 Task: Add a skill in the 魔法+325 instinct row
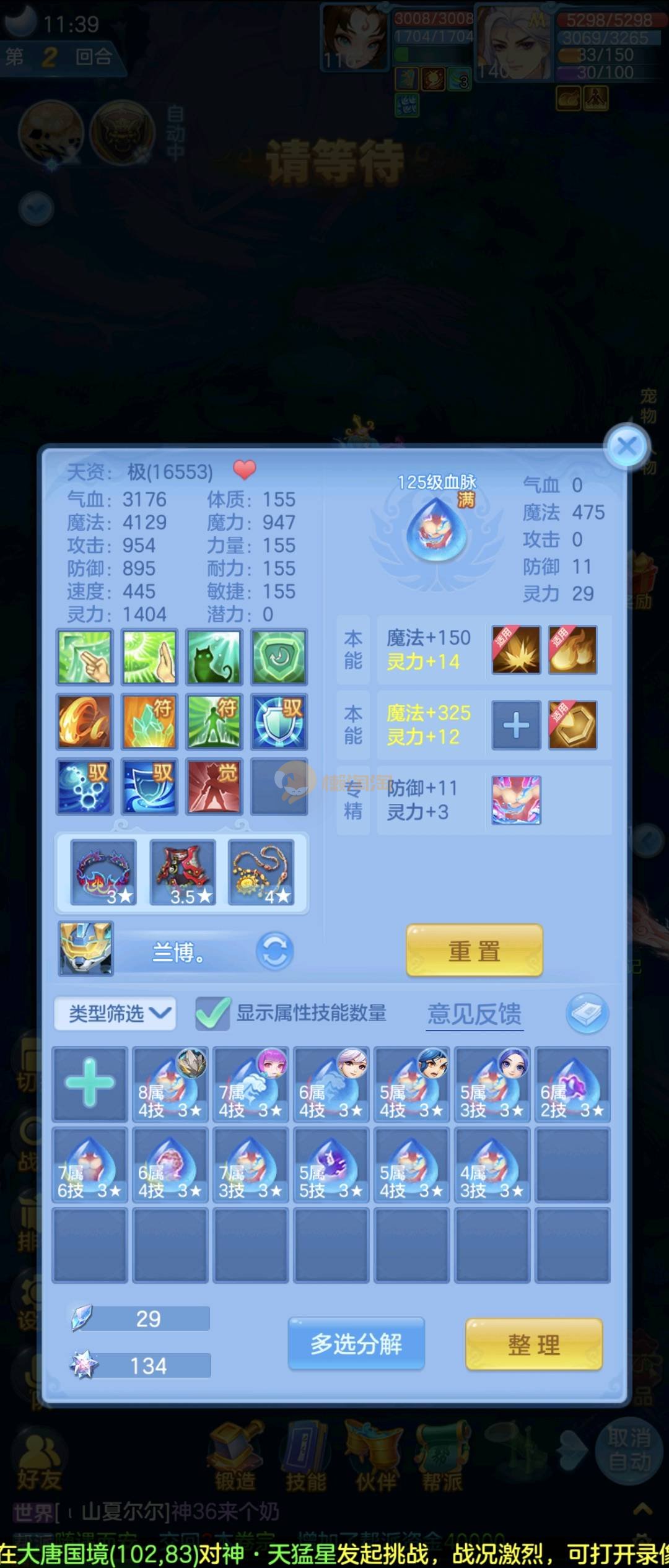(516, 725)
